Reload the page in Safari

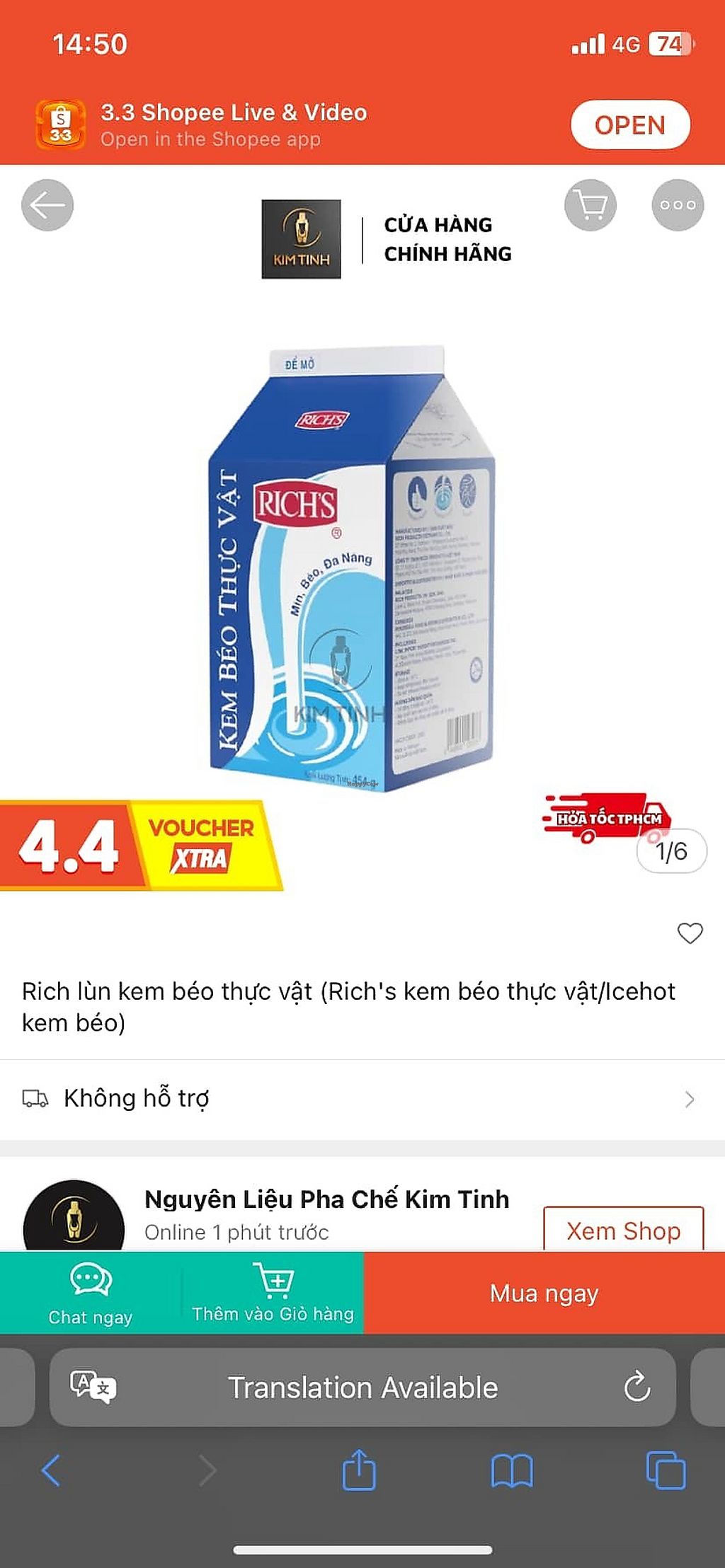click(x=636, y=1387)
